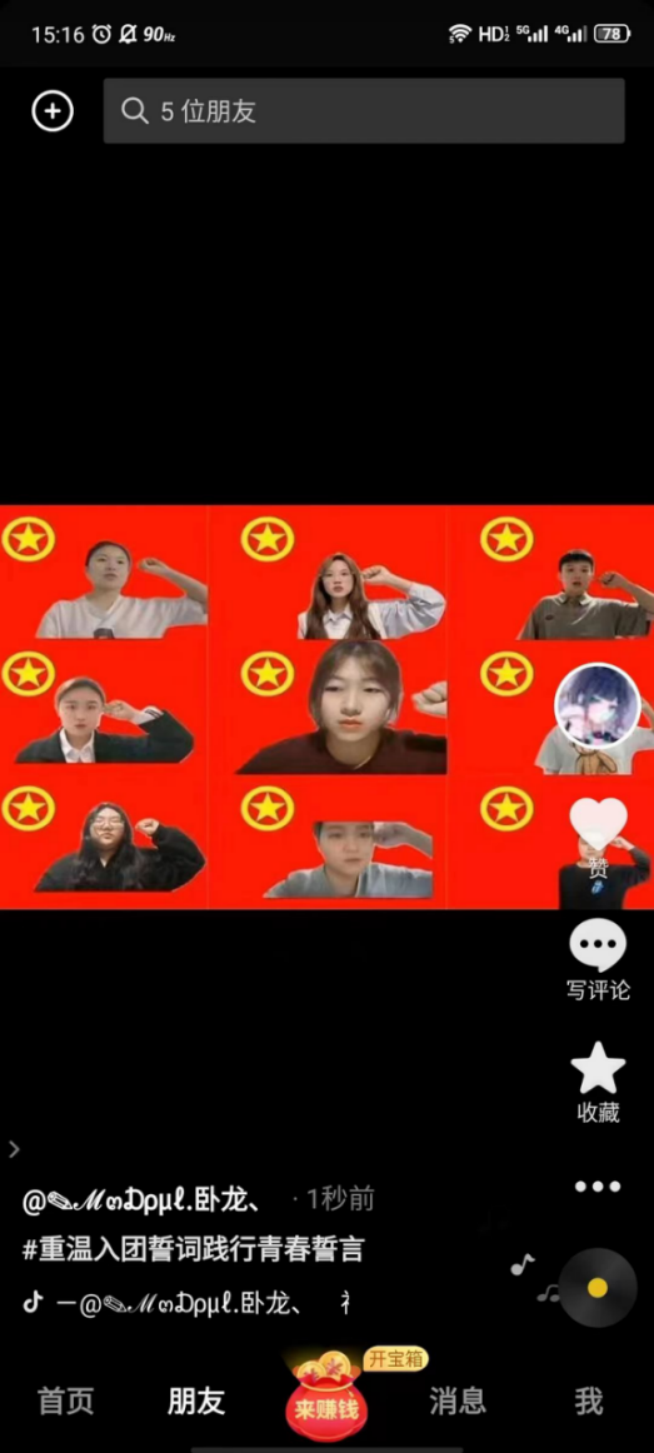Screen dimensions: 654x1453
Task: Open the video author's avatar
Action: click(x=597, y=706)
